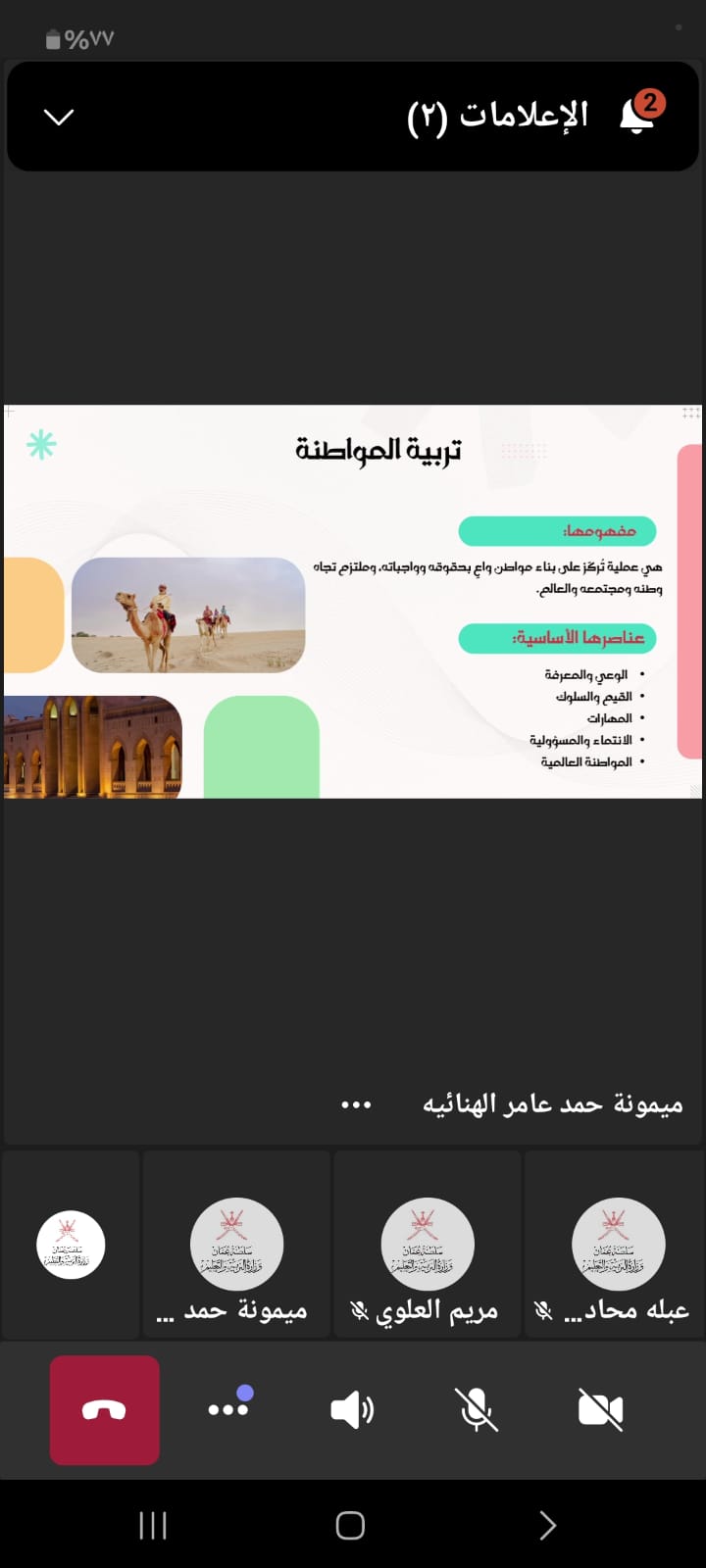Toggle the speaker audio output
This screenshot has height=1568, width=706.
click(352, 1409)
